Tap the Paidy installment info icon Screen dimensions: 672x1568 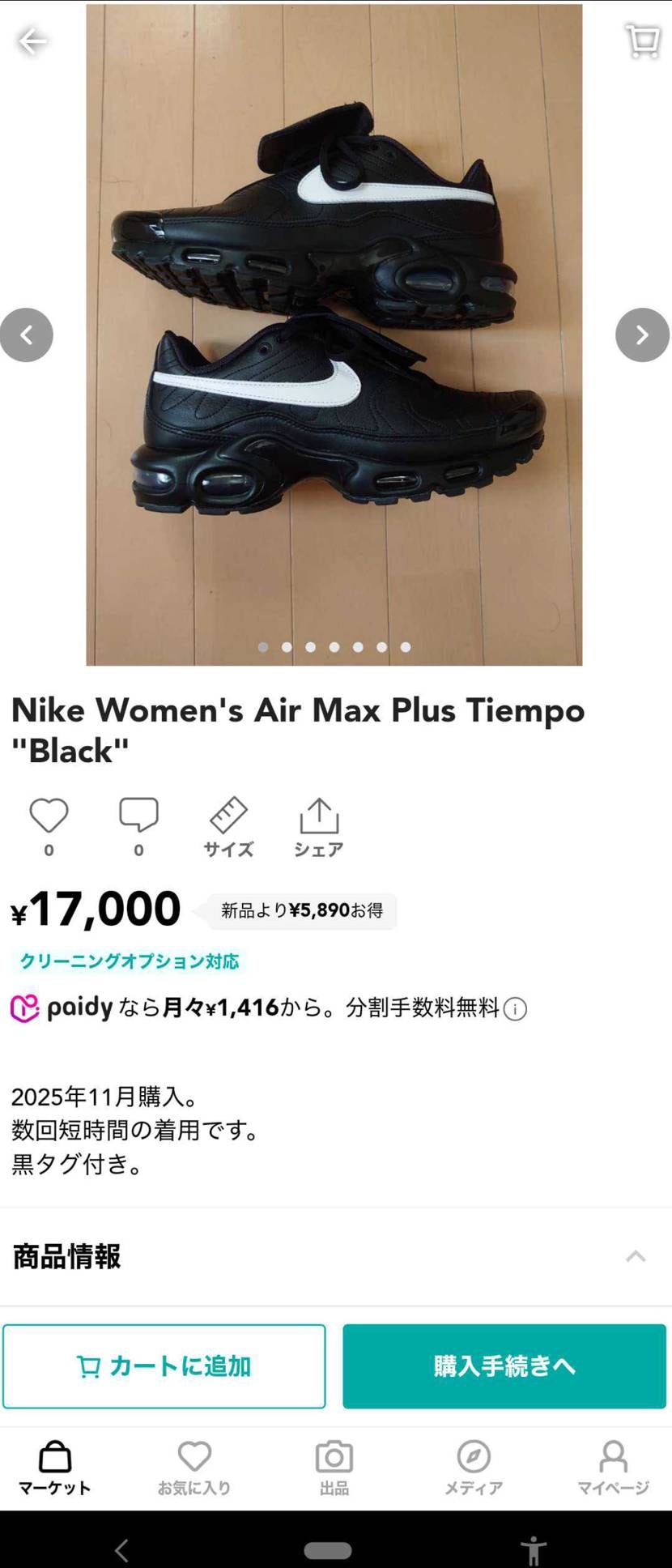pyautogui.click(x=516, y=1009)
